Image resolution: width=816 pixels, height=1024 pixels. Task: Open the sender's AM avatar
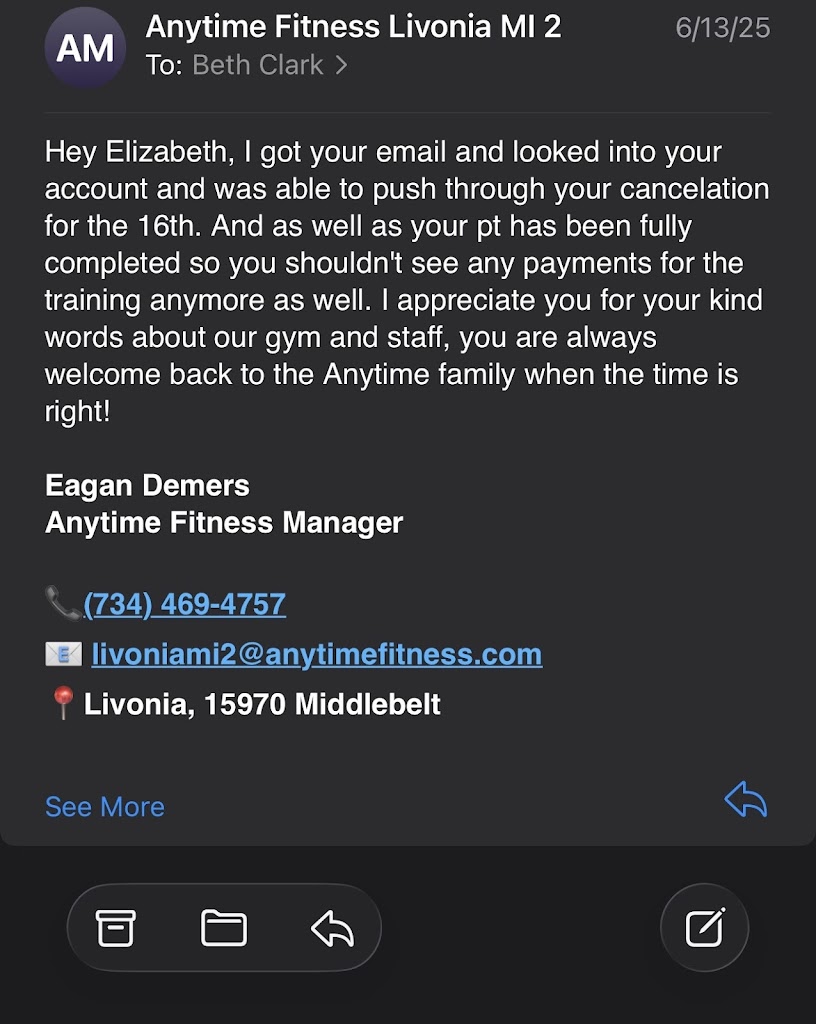tap(85, 47)
